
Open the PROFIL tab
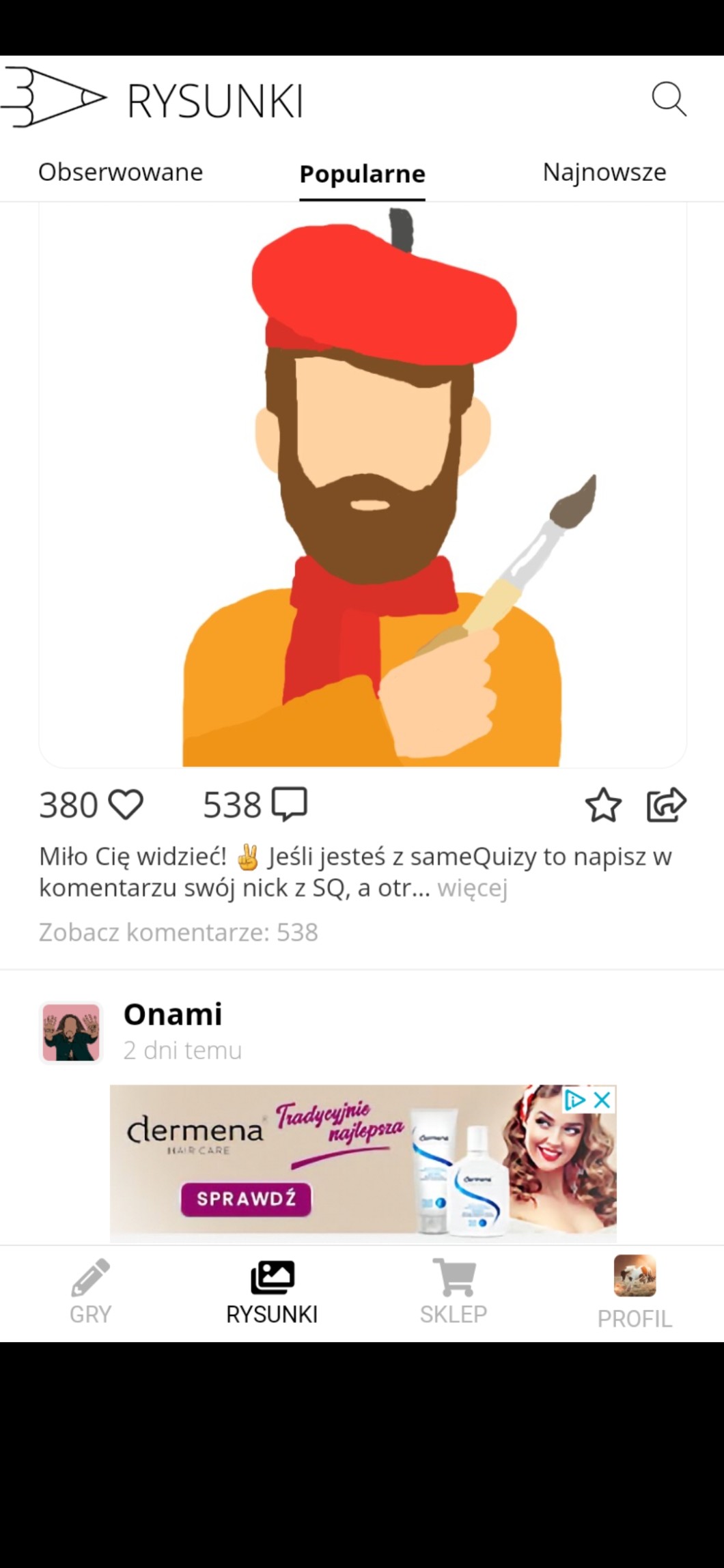click(635, 1292)
